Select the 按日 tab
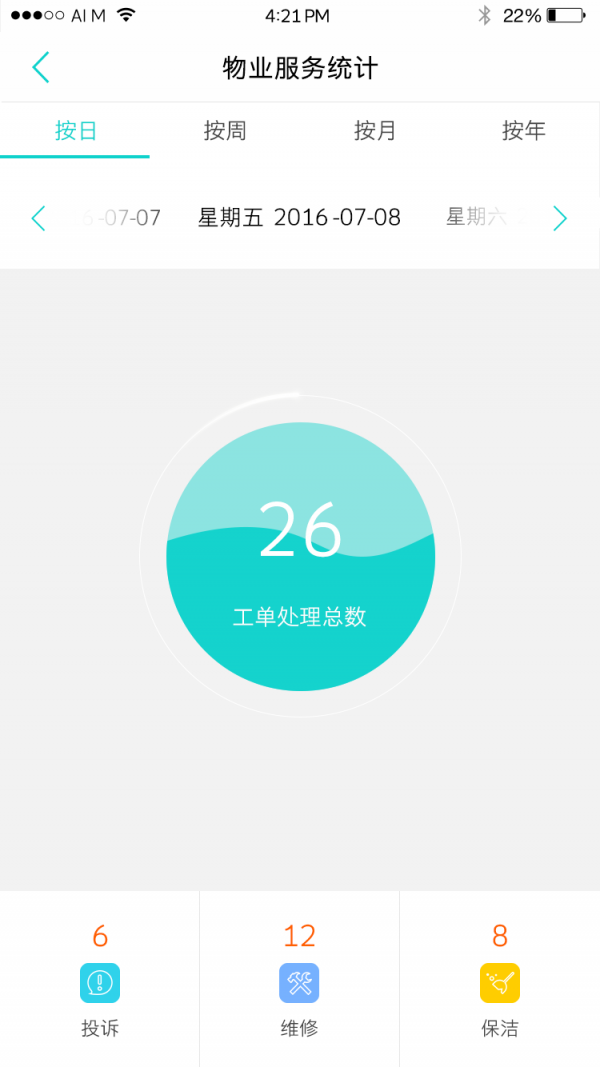 [75, 130]
